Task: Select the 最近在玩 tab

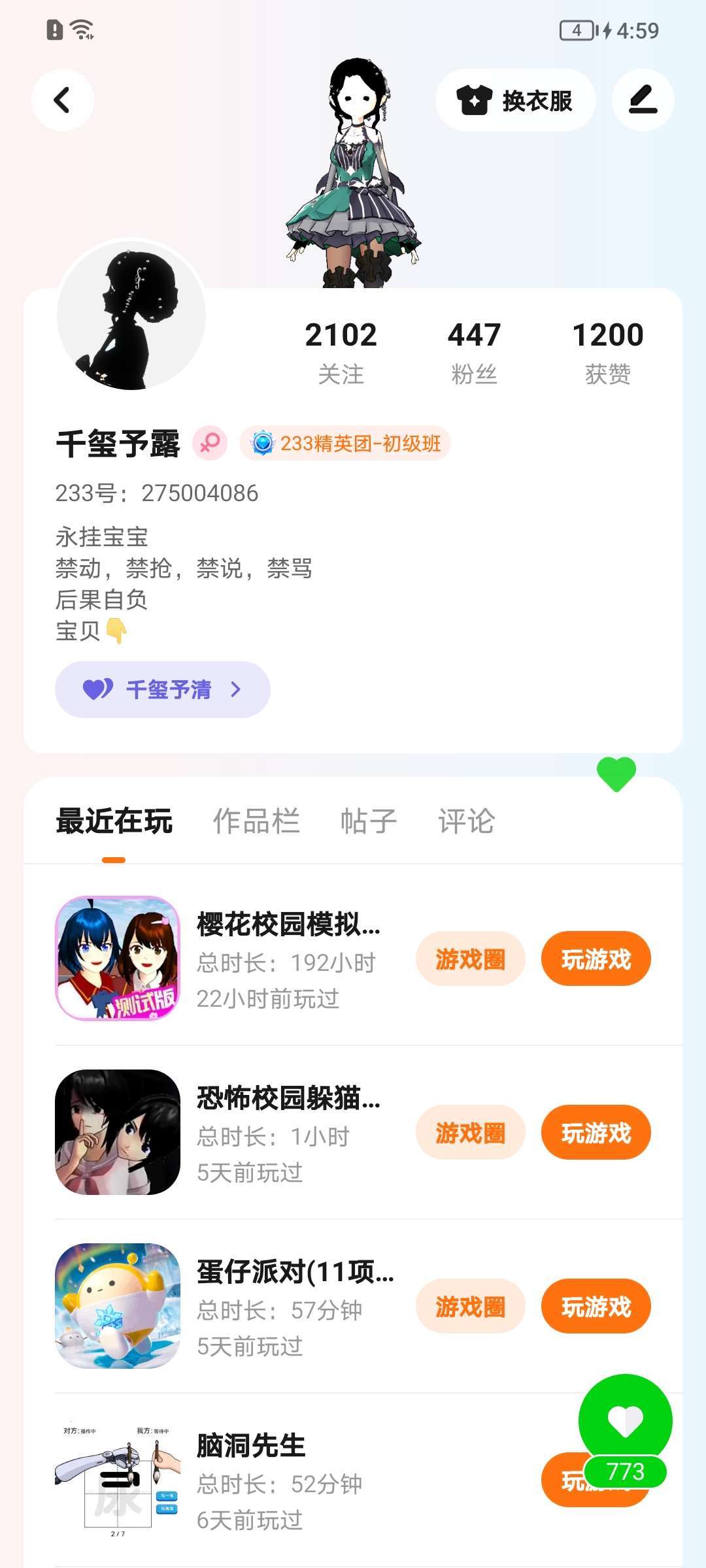Action: (x=114, y=821)
